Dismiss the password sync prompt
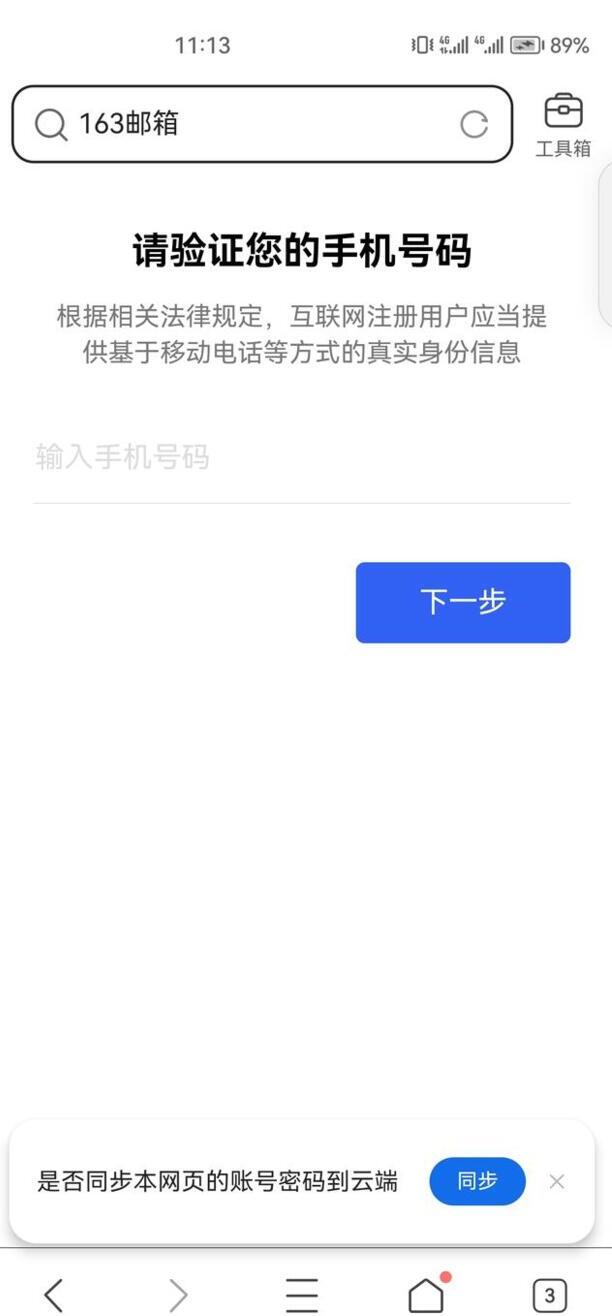Viewport: 612px width, 1316px height. pos(557,1181)
